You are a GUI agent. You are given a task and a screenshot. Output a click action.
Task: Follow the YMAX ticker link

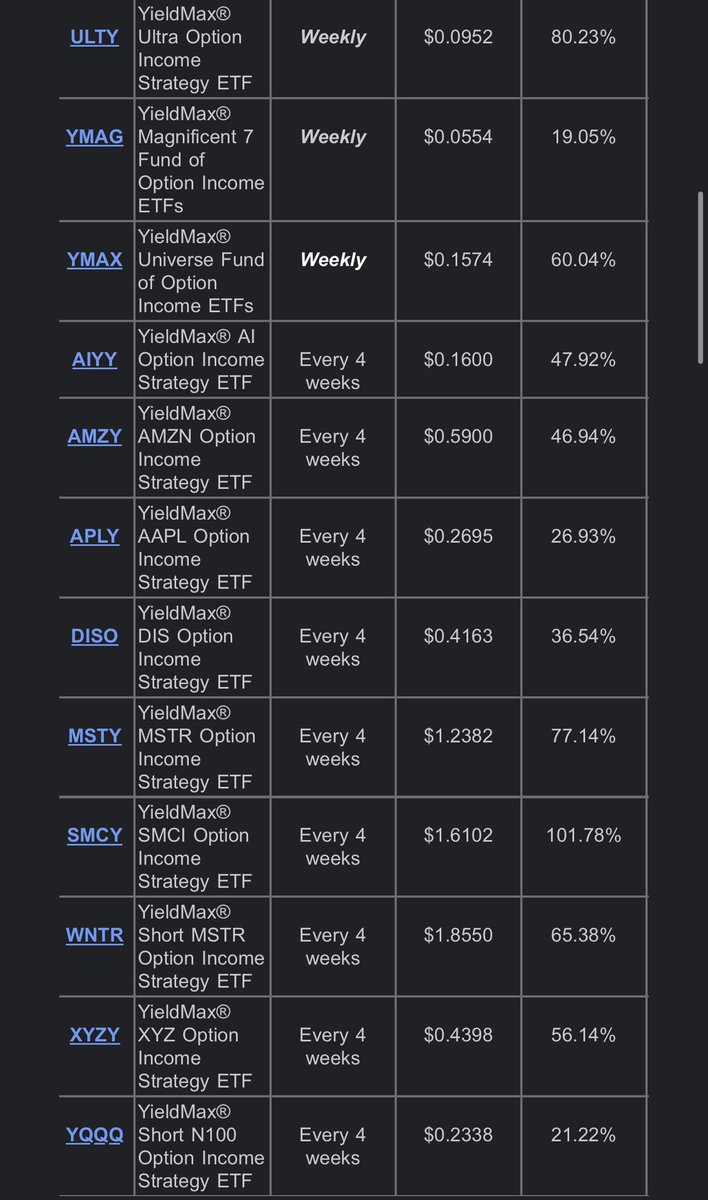click(x=95, y=260)
